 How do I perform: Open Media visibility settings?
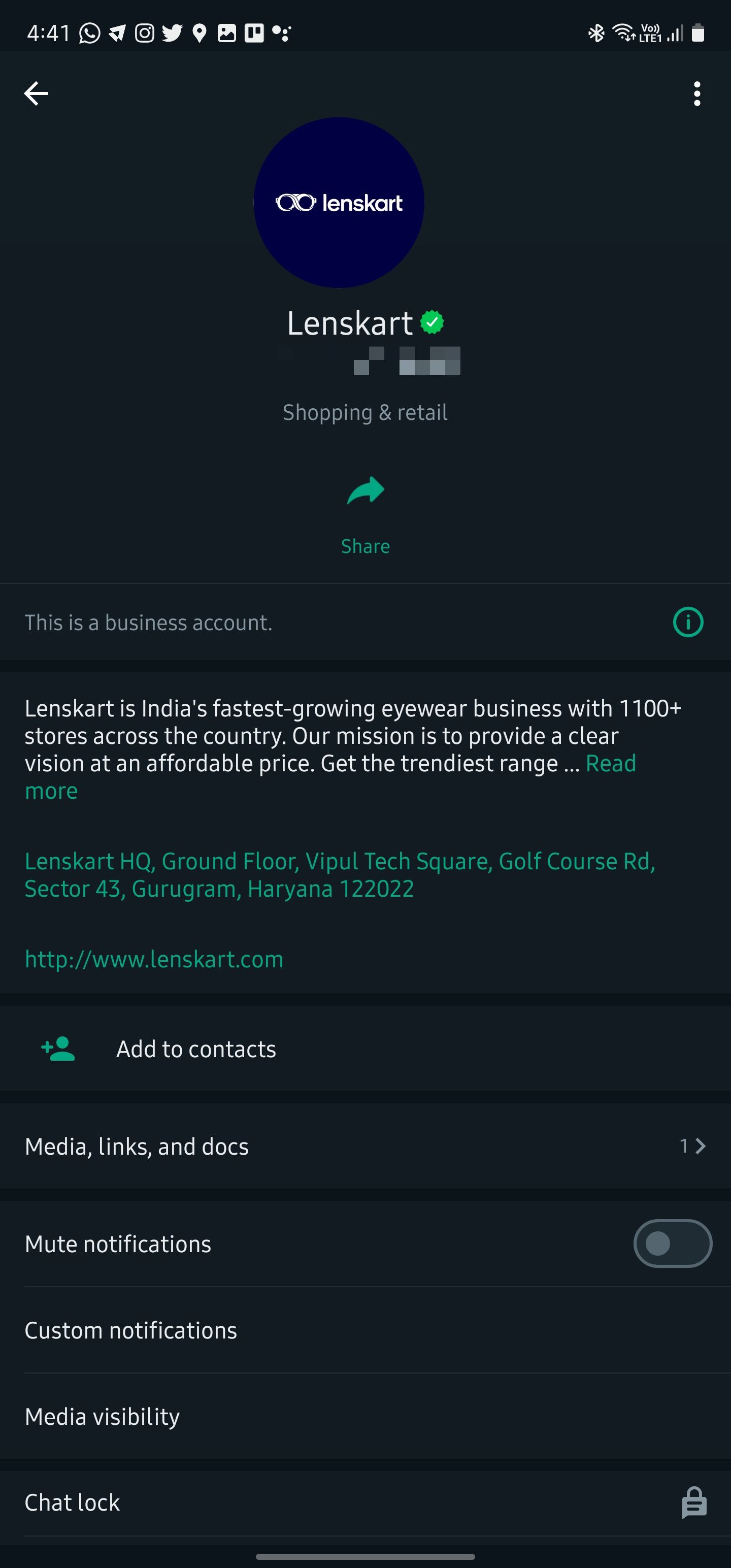coord(102,1416)
